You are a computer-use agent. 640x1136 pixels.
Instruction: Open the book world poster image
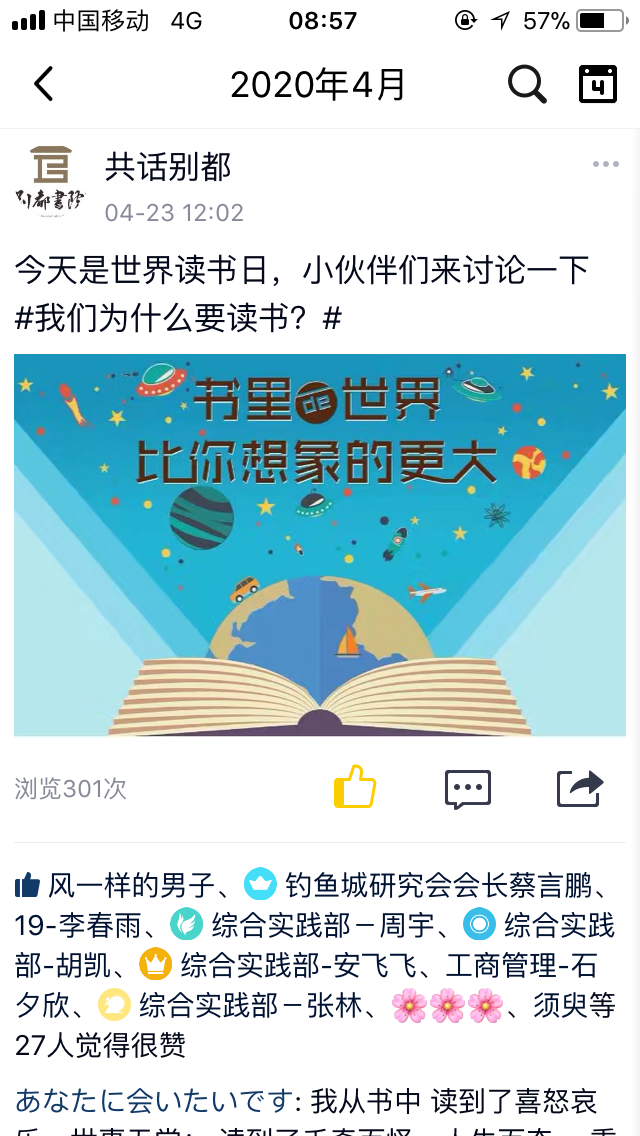(320, 545)
